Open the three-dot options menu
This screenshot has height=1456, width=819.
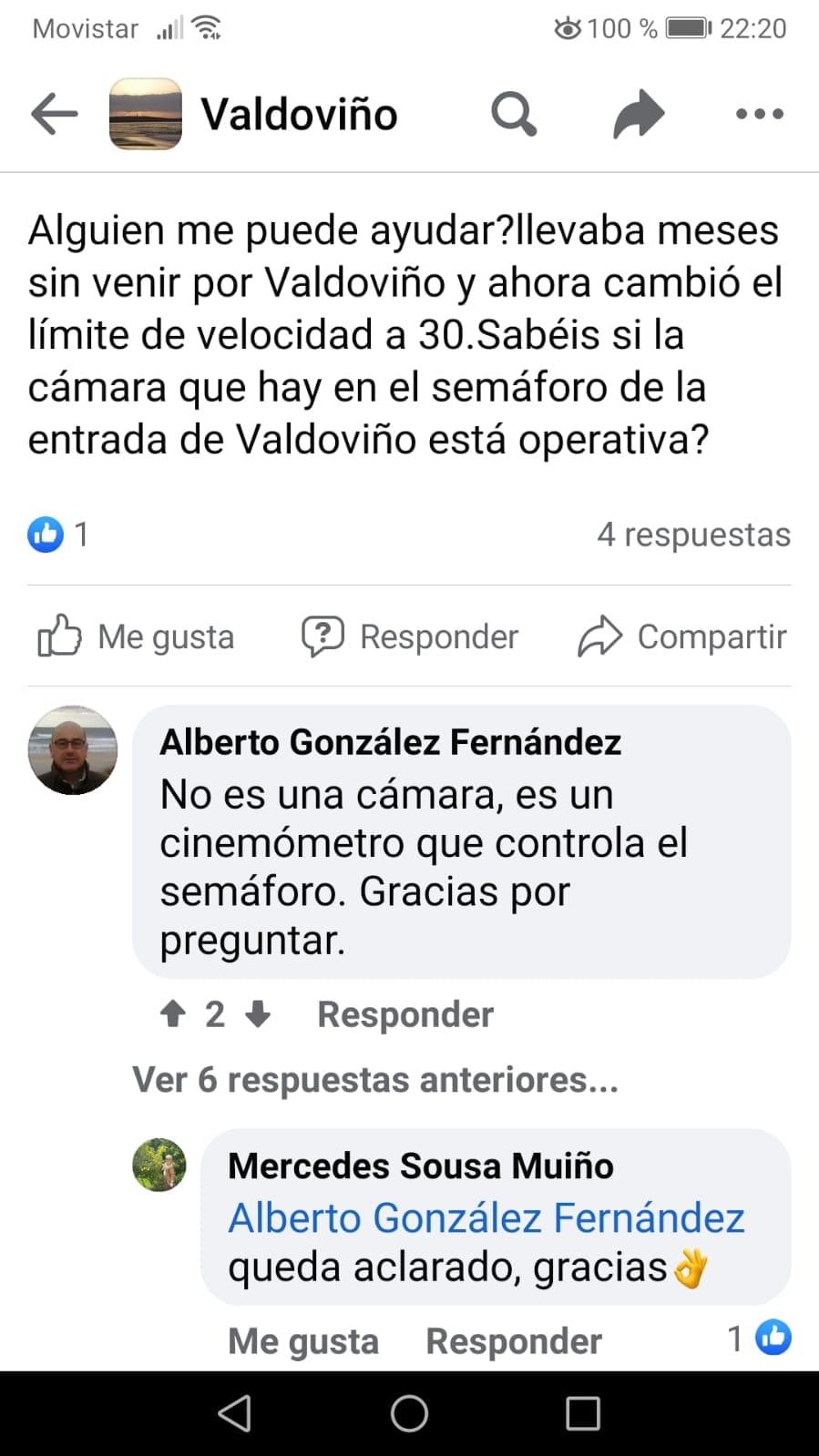click(758, 114)
